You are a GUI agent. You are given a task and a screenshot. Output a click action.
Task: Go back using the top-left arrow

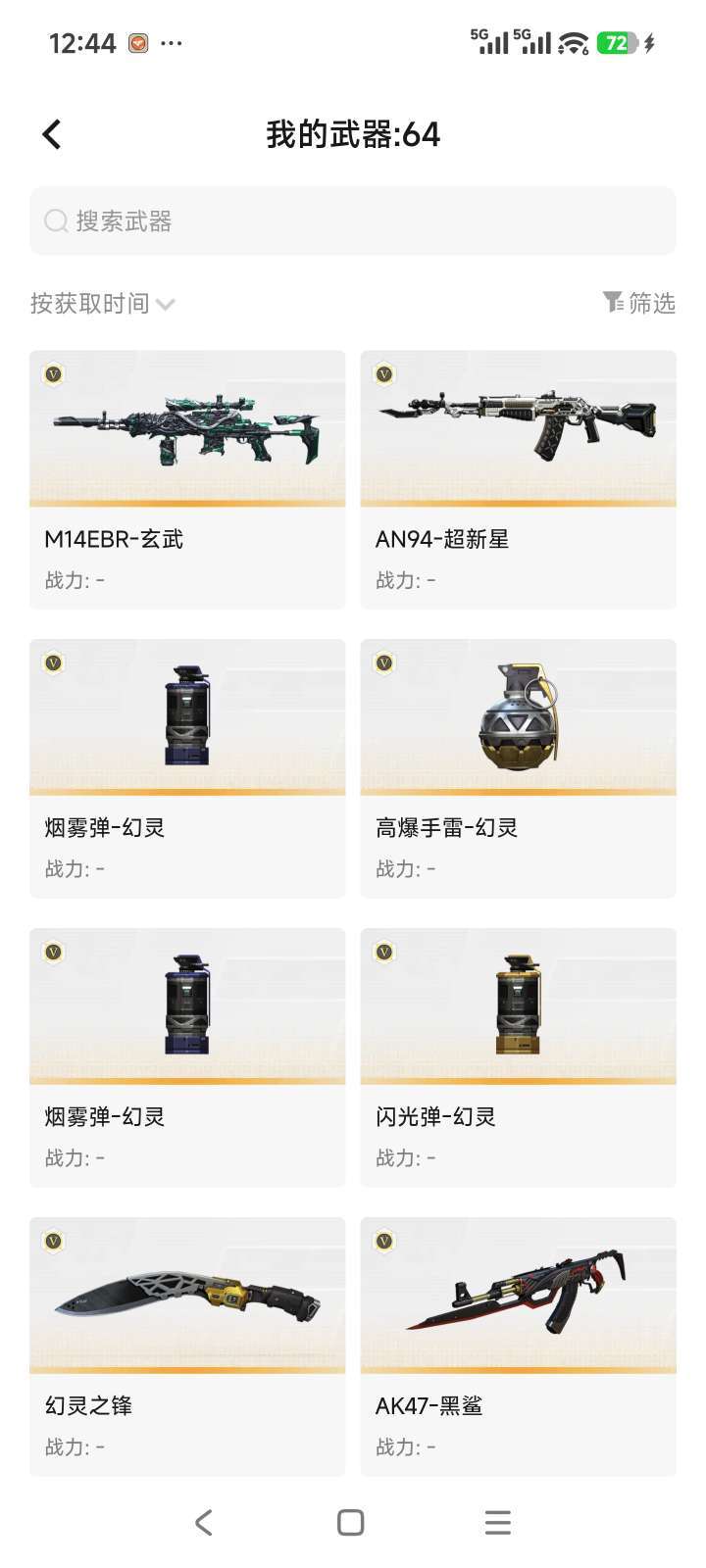pyautogui.click(x=52, y=134)
